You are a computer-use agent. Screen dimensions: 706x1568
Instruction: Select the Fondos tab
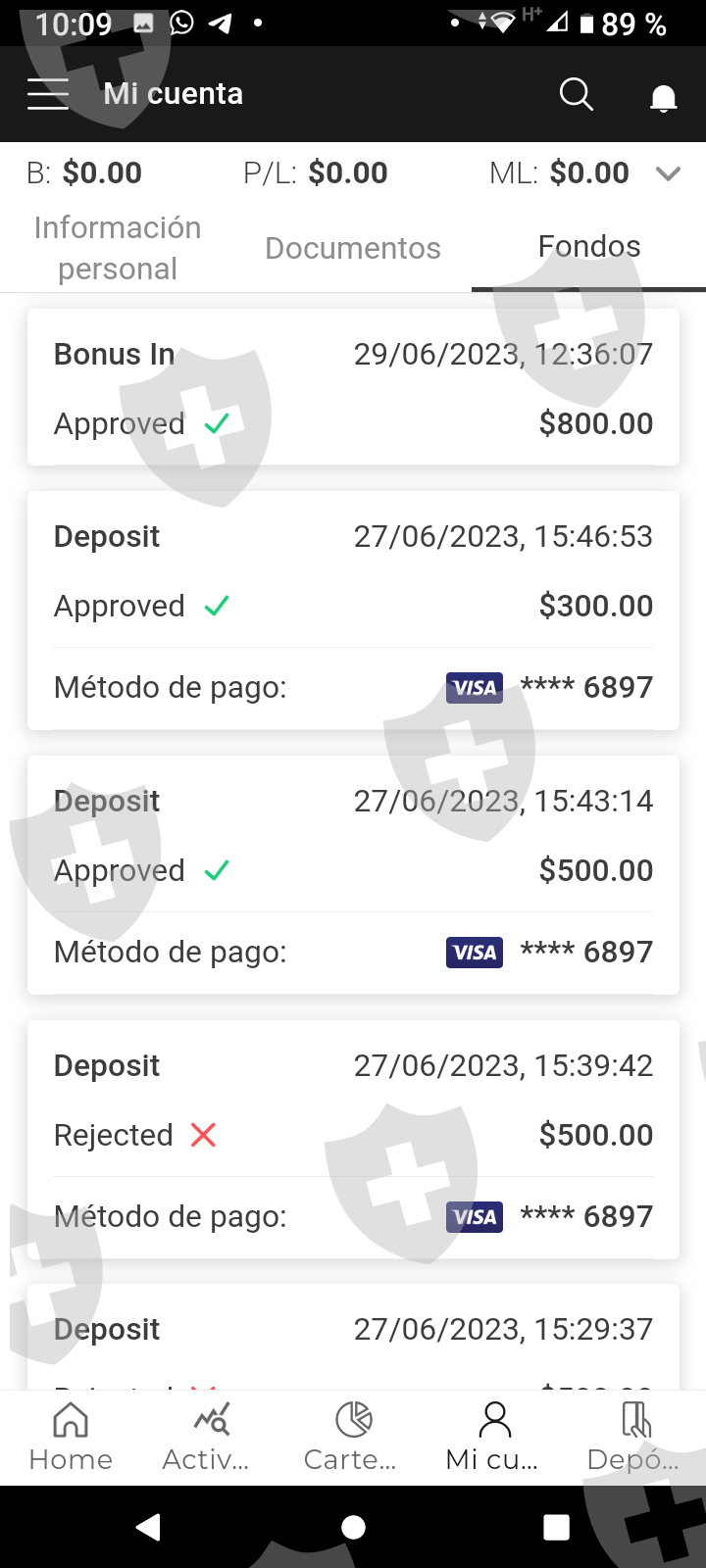[x=588, y=247]
